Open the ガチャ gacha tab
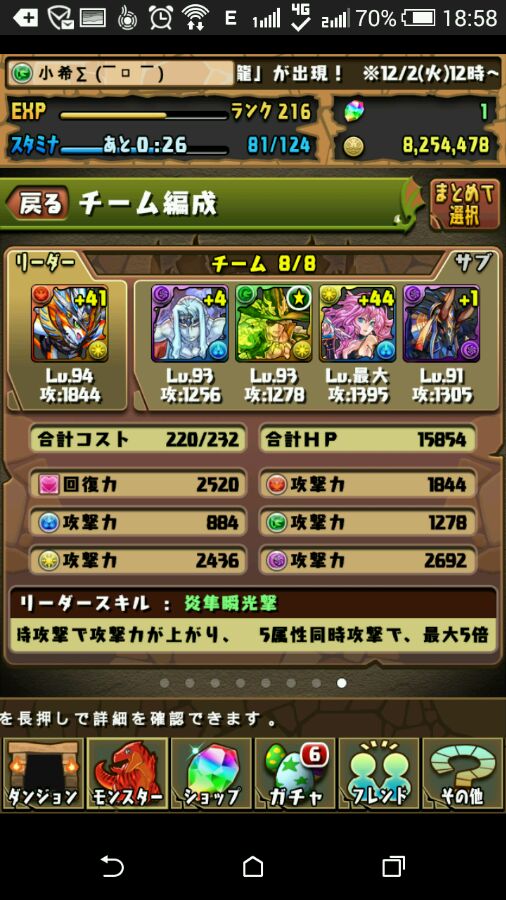 pos(295,773)
